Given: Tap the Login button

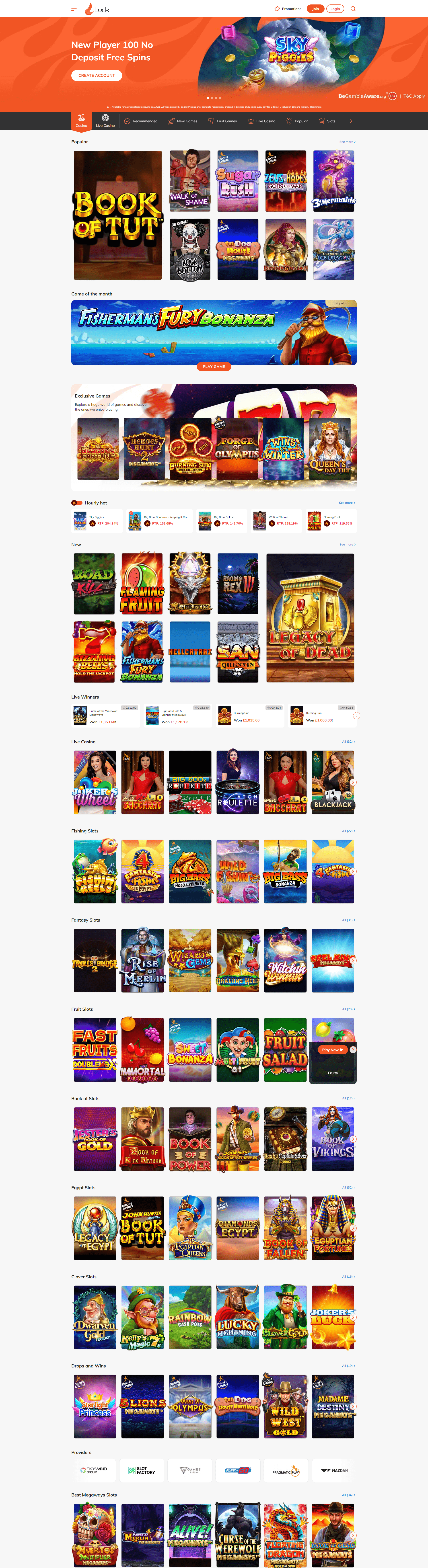Looking at the screenshot, I should tap(335, 8).
